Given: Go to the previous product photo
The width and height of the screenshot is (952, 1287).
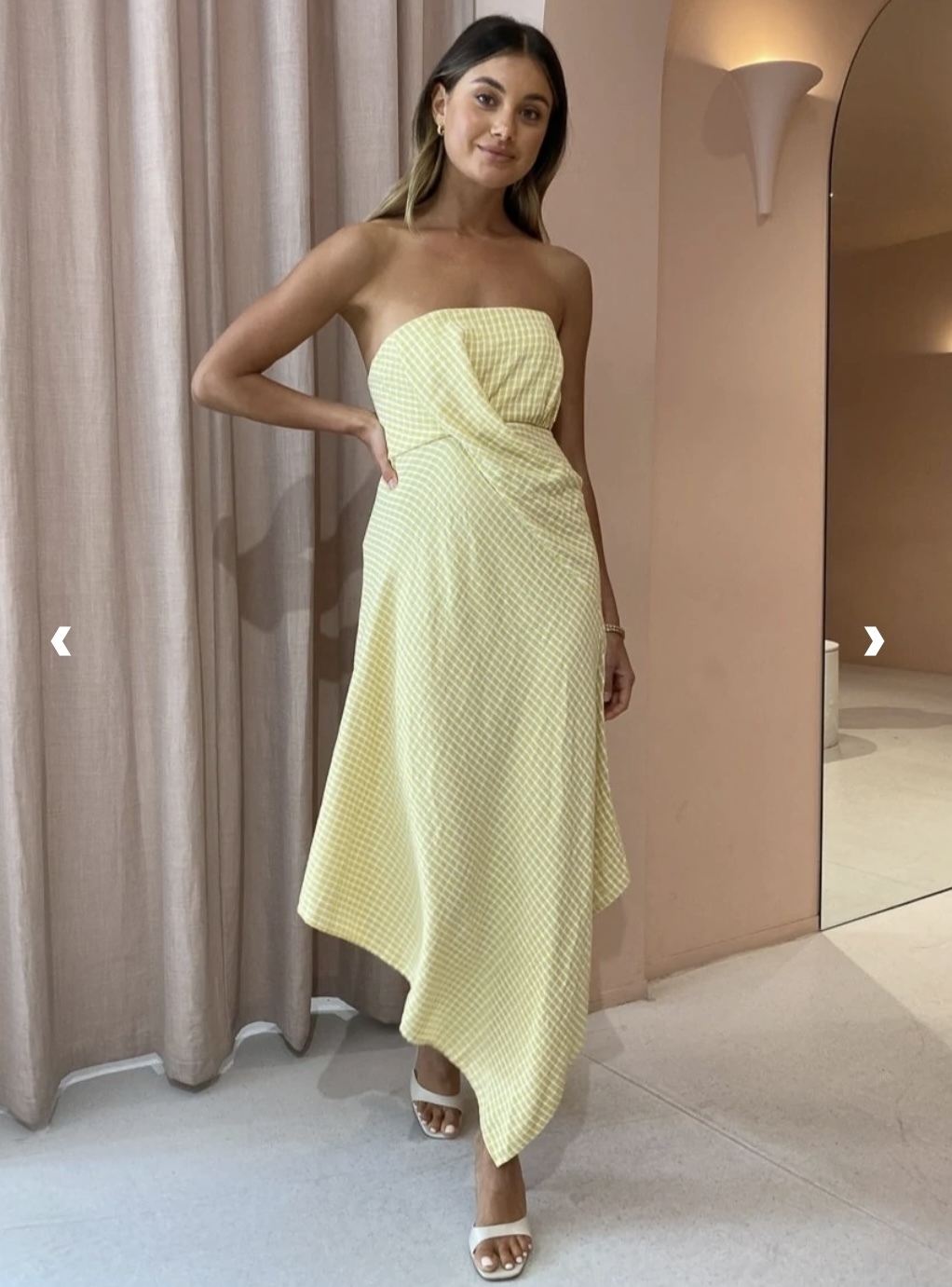Looking at the screenshot, I should (61, 641).
